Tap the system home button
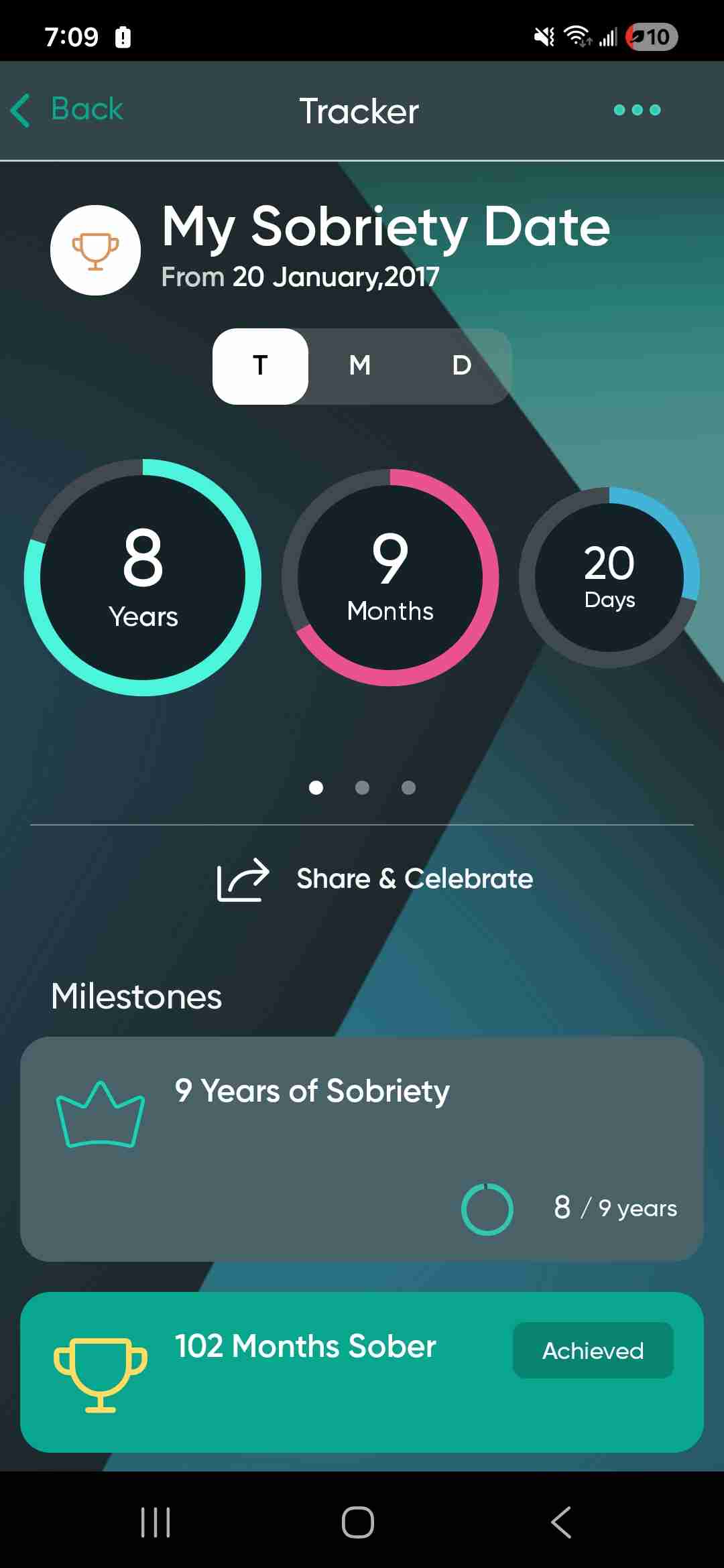 pyautogui.click(x=358, y=1522)
